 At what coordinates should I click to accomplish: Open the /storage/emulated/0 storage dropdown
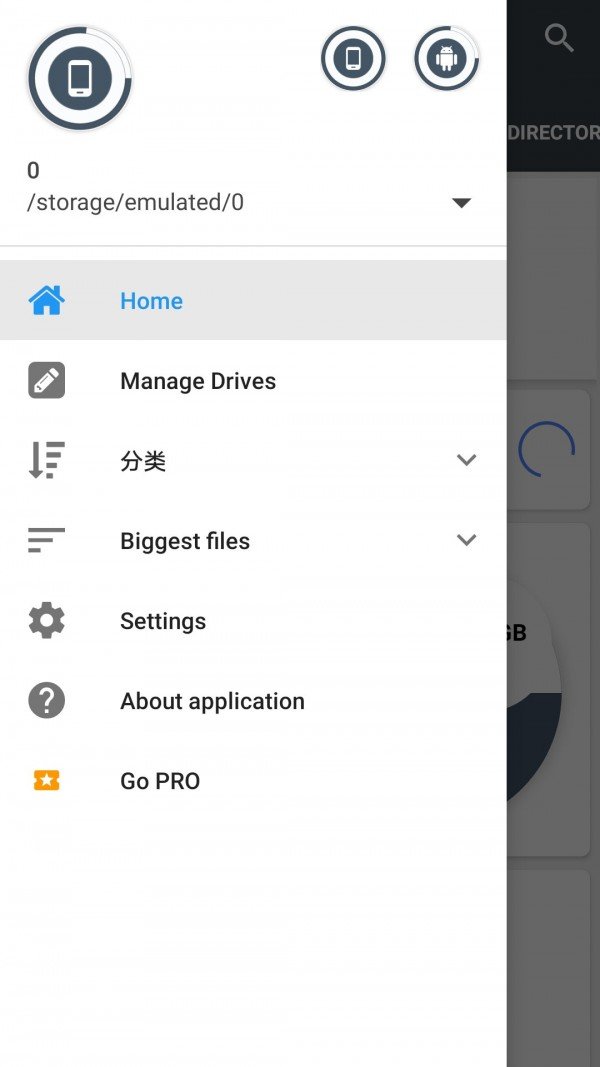(x=461, y=203)
